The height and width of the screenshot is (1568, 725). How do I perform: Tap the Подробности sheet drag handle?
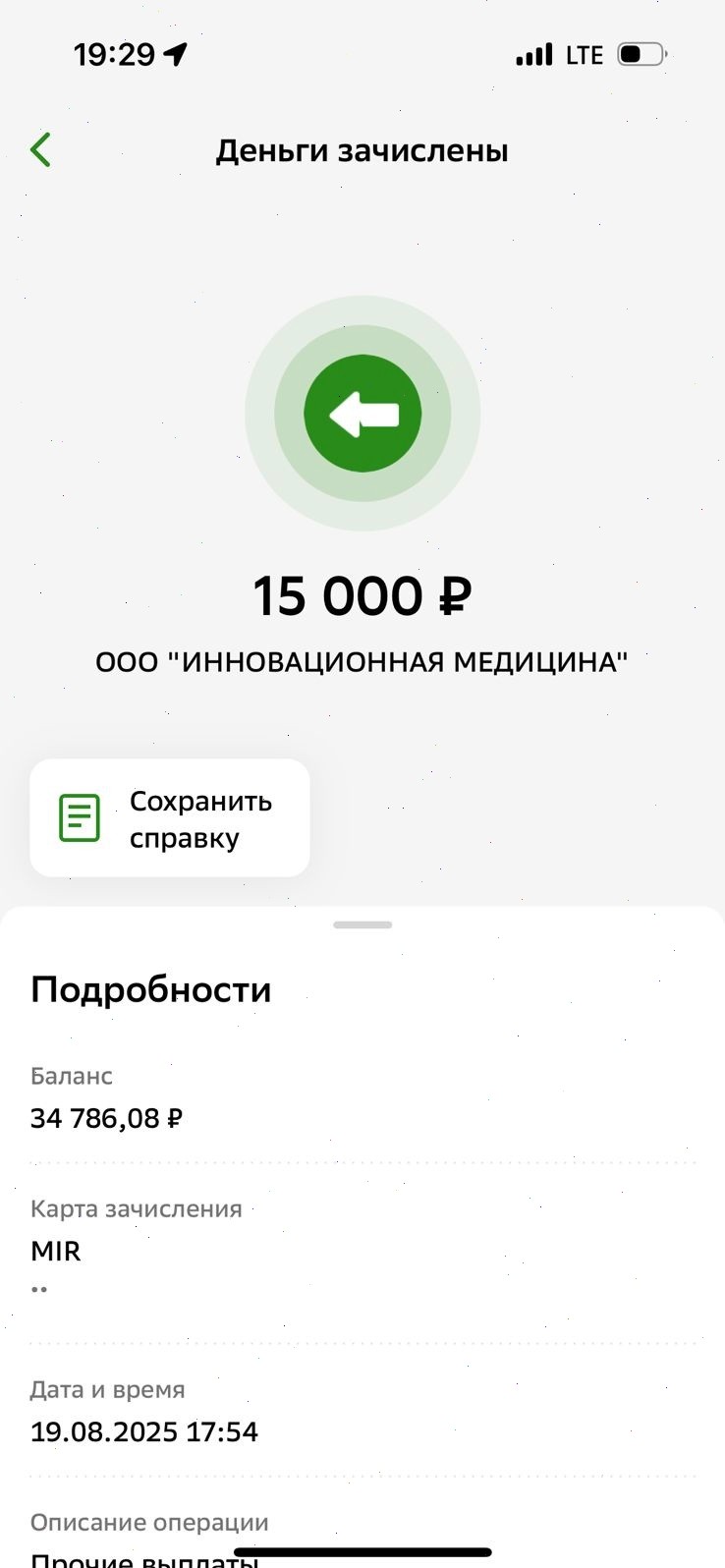click(x=362, y=924)
